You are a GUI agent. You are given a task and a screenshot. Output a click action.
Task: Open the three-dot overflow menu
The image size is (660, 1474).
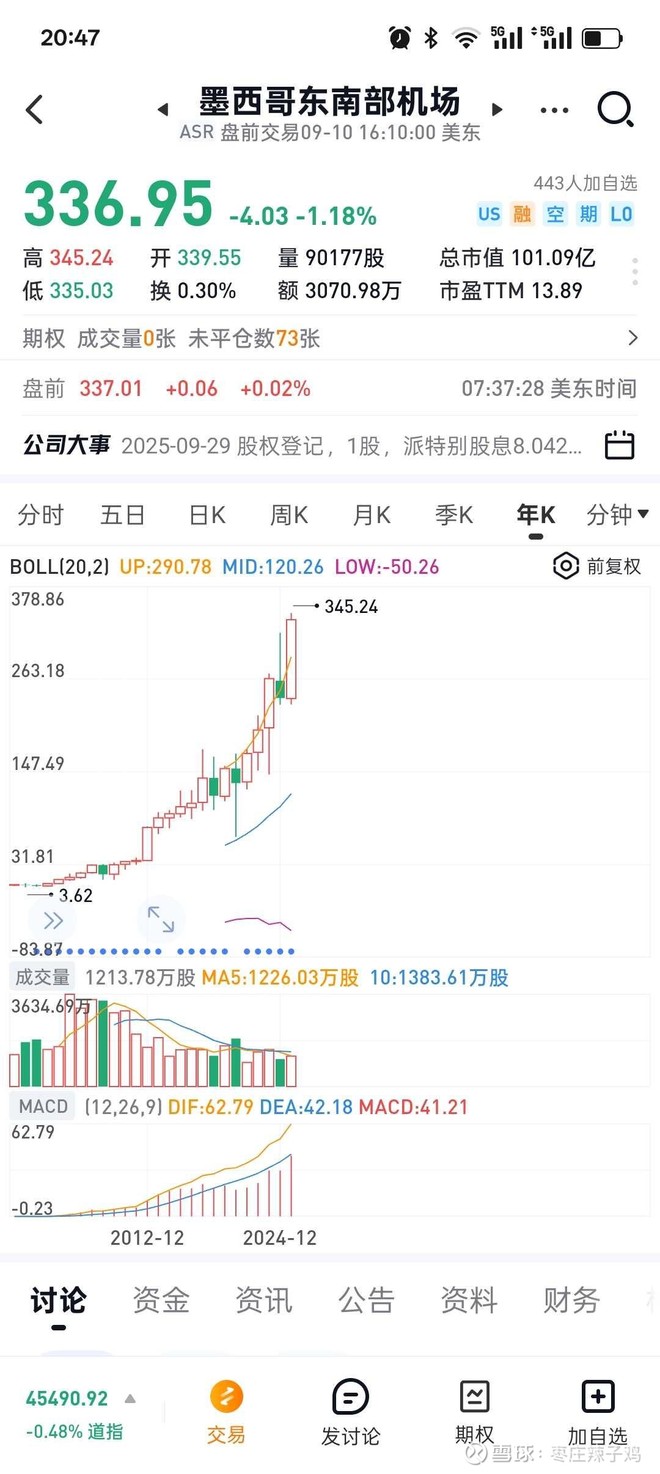[554, 110]
